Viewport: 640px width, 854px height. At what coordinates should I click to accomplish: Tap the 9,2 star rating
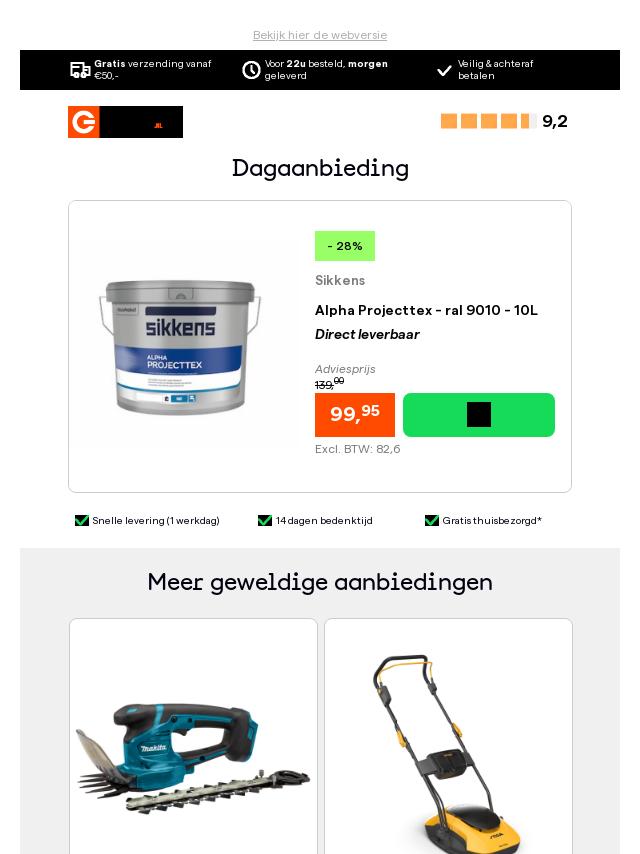click(x=503, y=121)
